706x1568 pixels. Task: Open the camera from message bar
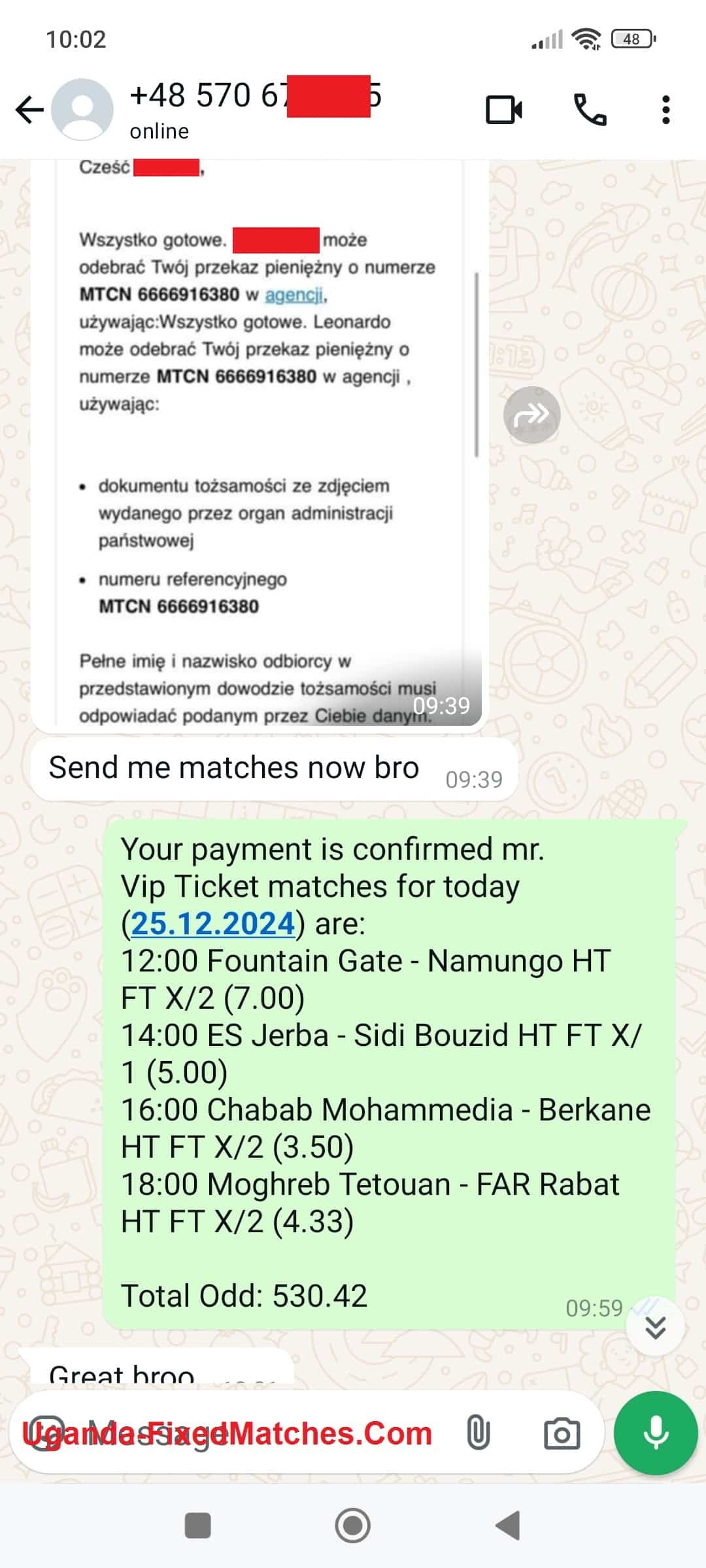562,1433
